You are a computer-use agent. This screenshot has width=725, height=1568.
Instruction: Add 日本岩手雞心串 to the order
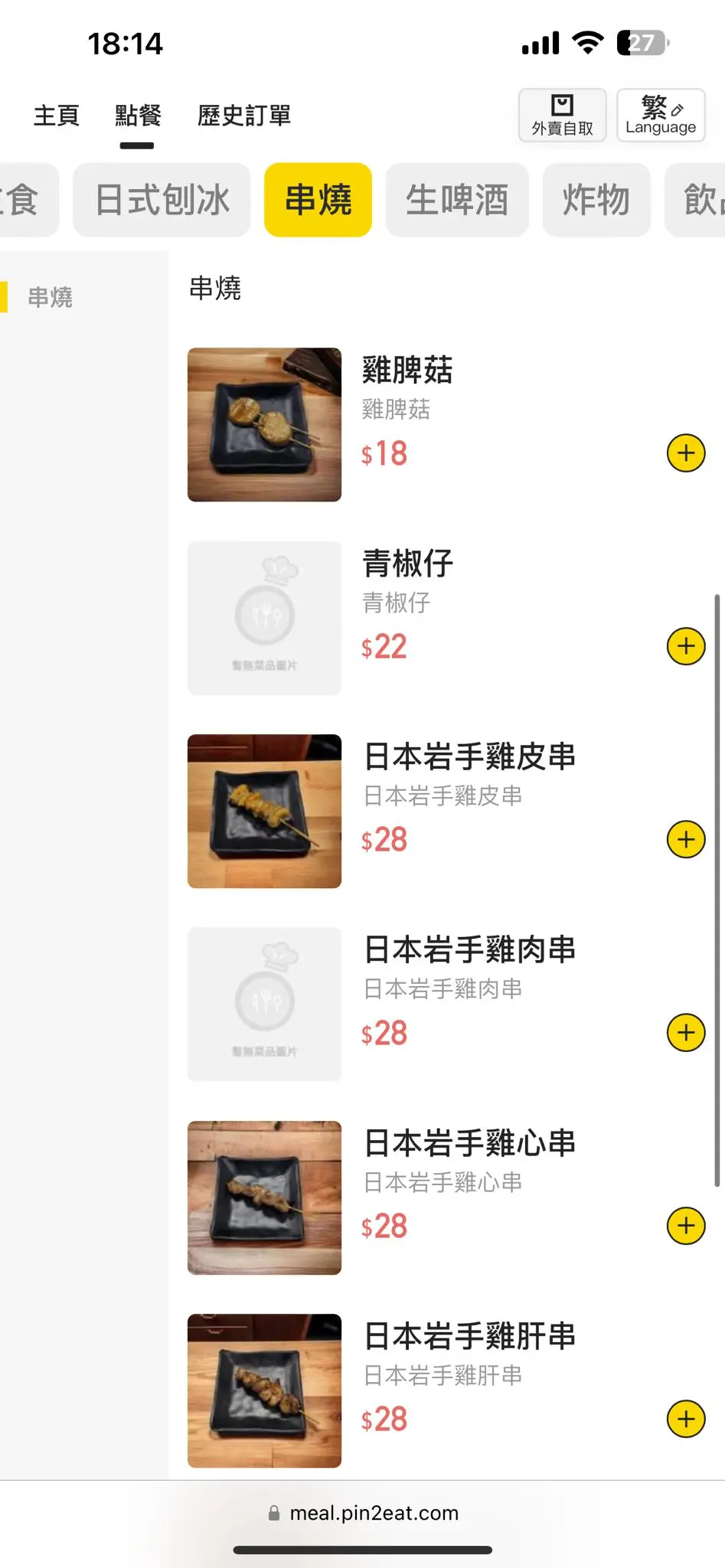(685, 1226)
